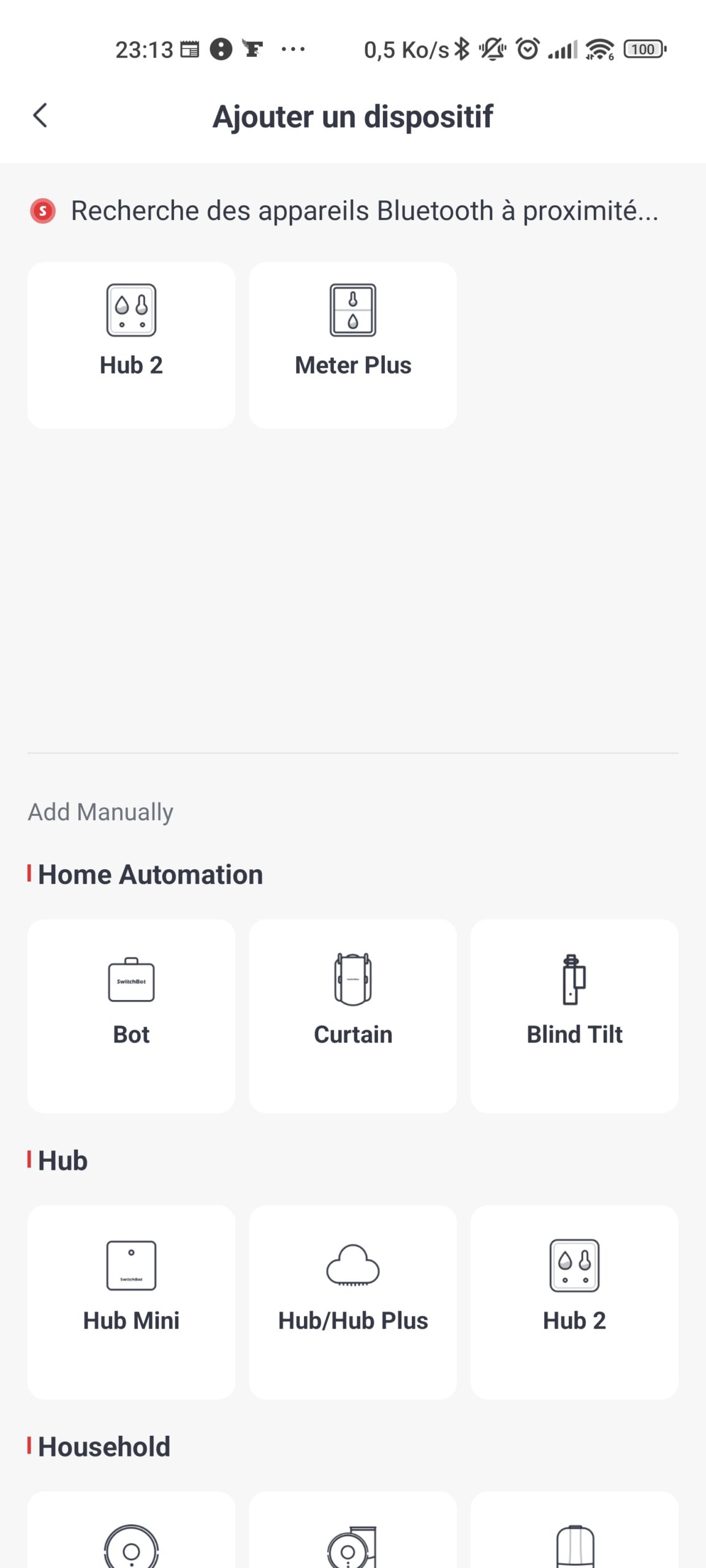Tap the Hub/Hub Plus card
Viewport: 706px width, 1568px height.
click(353, 1302)
